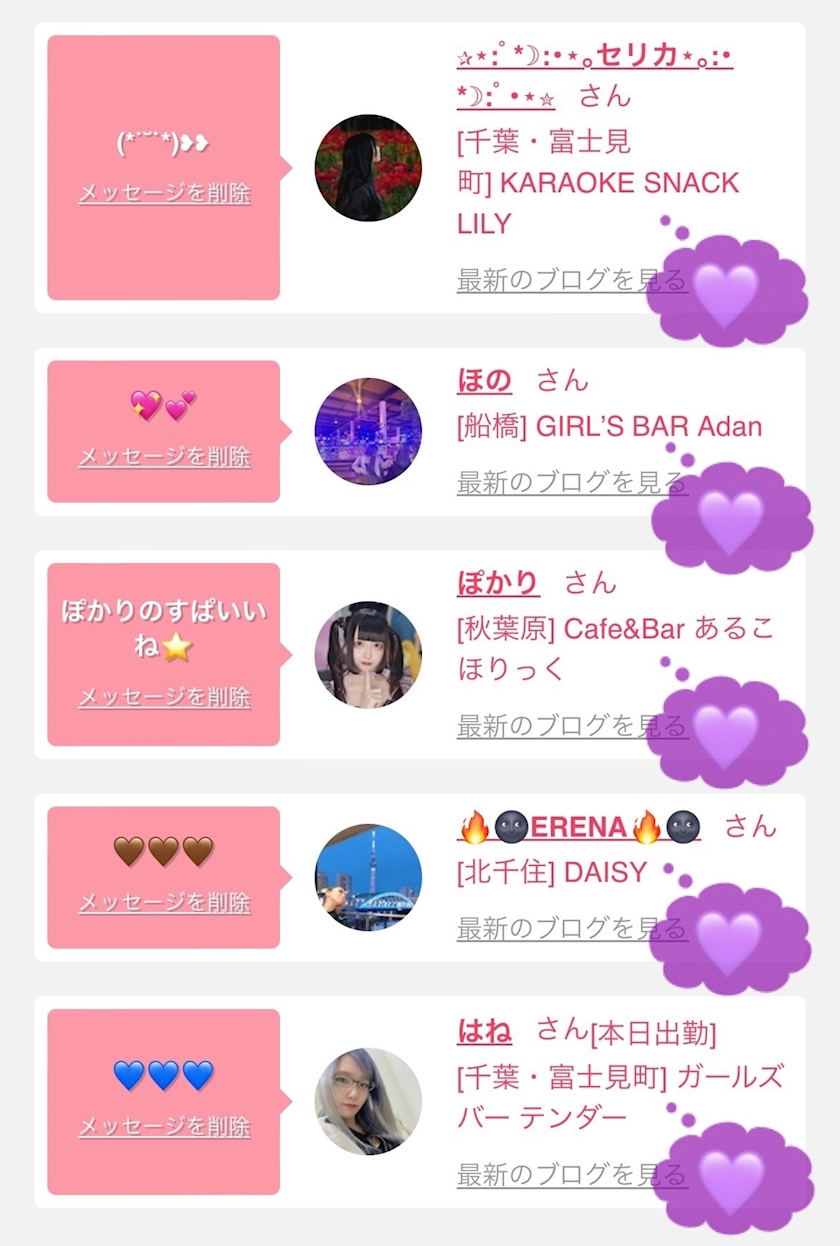Open ほの's profile name link
This screenshot has height=1246, width=840.
(484, 381)
